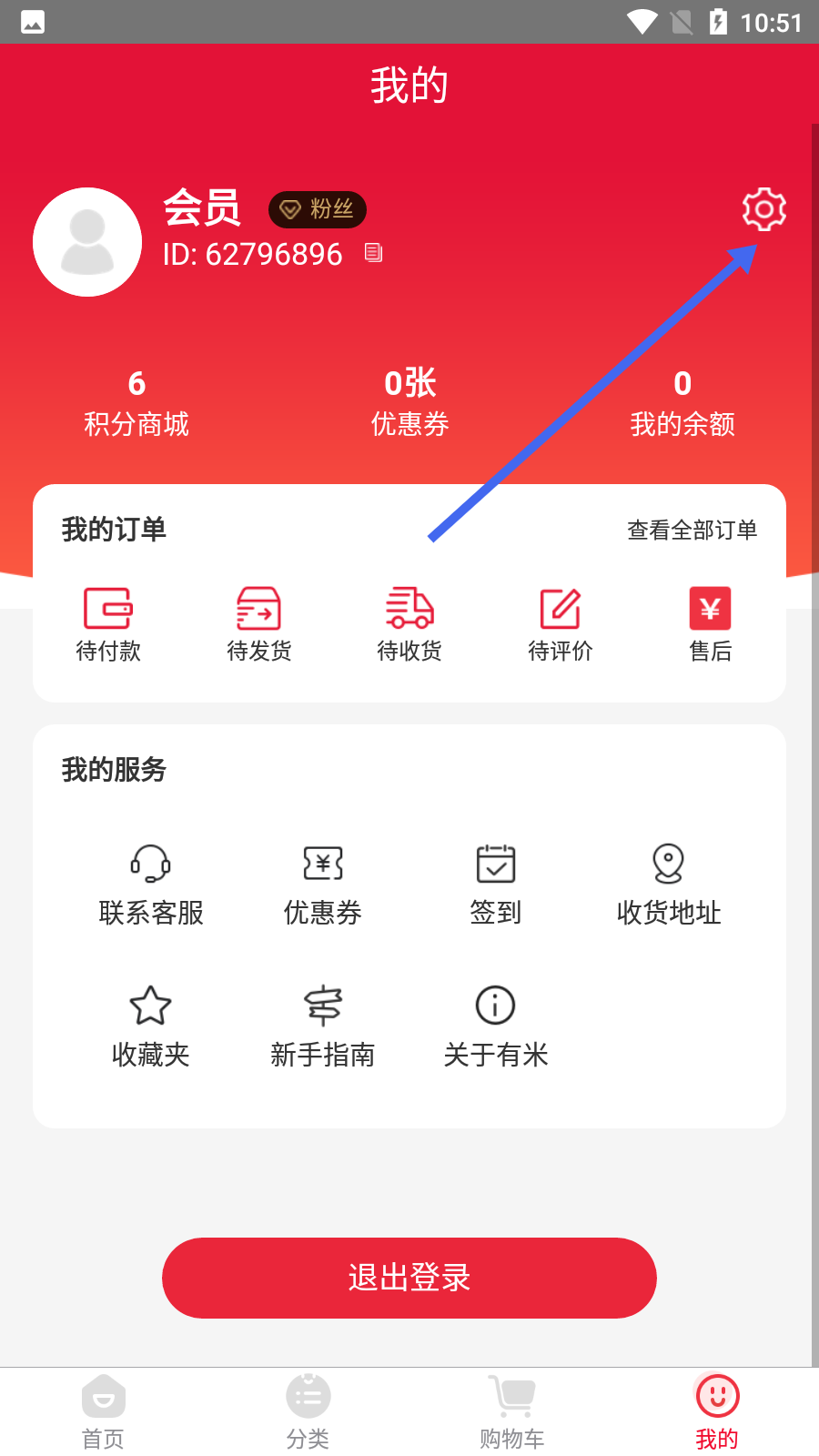The width and height of the screenshot is (819, 1456).
Task: Open 待付款 orders
Action: coord(108,624)
